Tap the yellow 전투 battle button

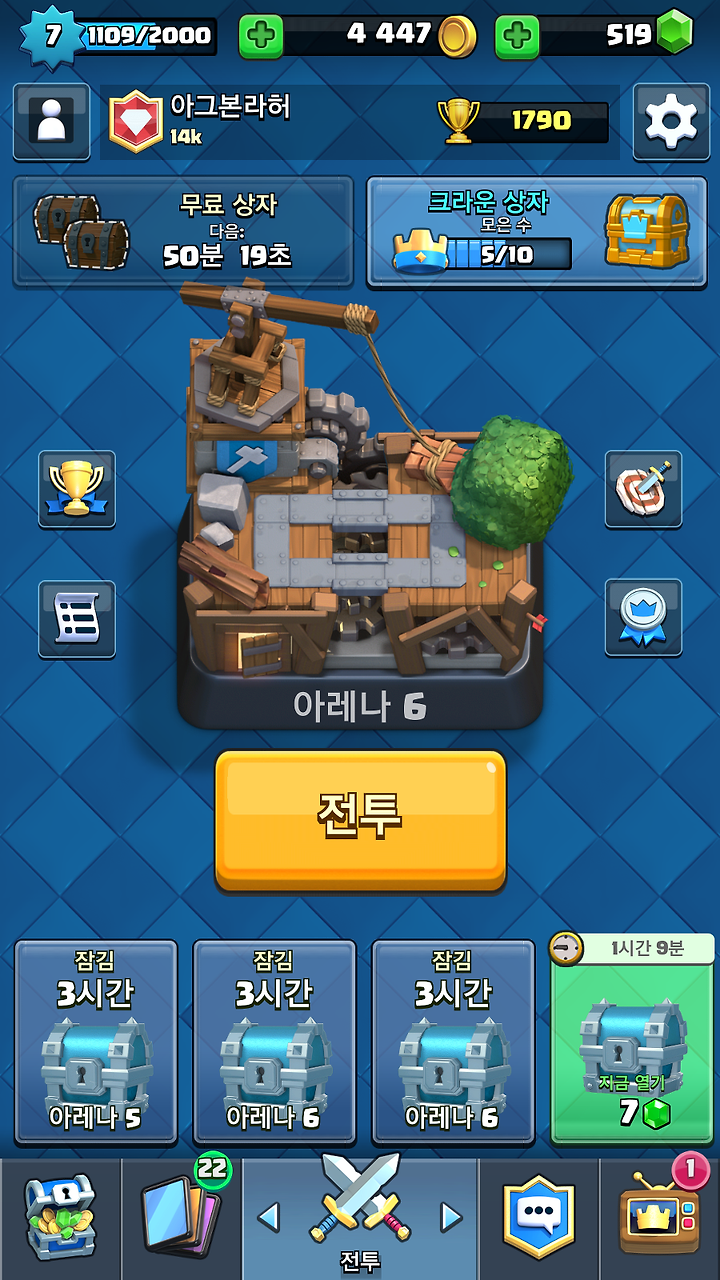coord(360,819)
